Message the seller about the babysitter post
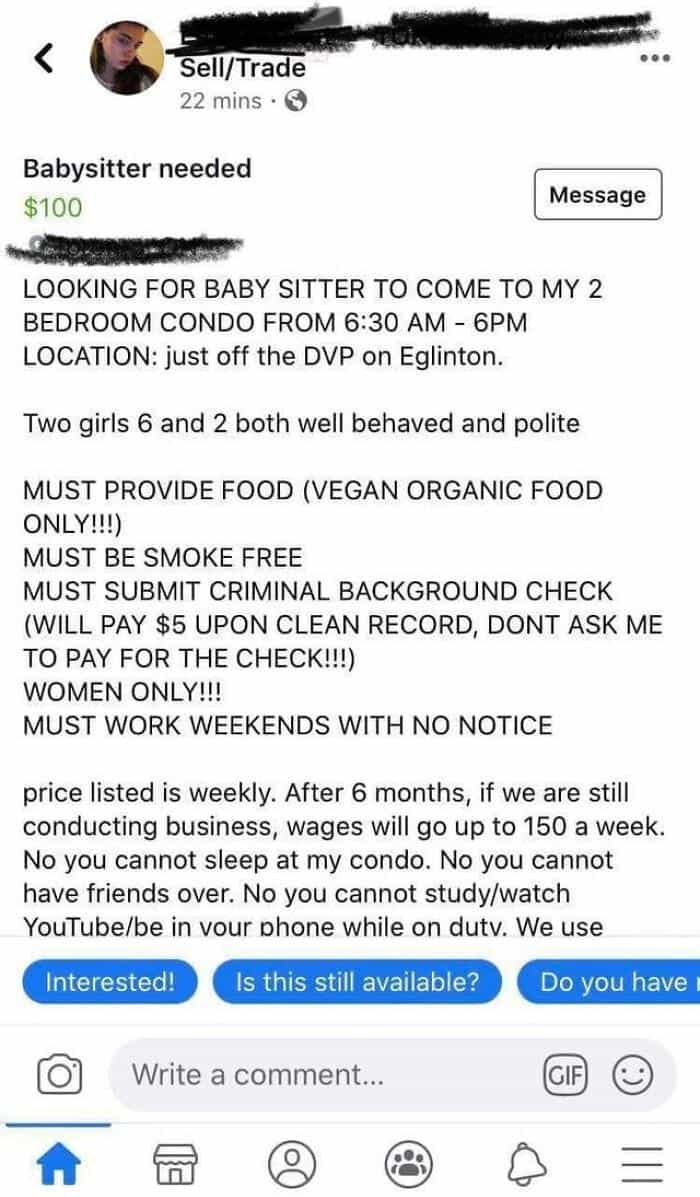The height and width of the screenshot is (1197, 700). [597, 195]
